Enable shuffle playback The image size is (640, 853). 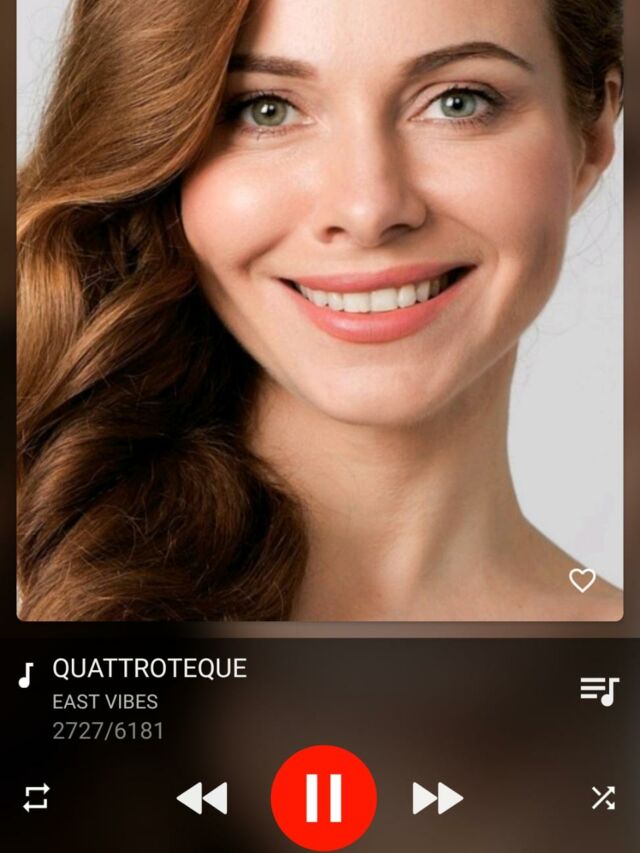[x=603, y=797]
